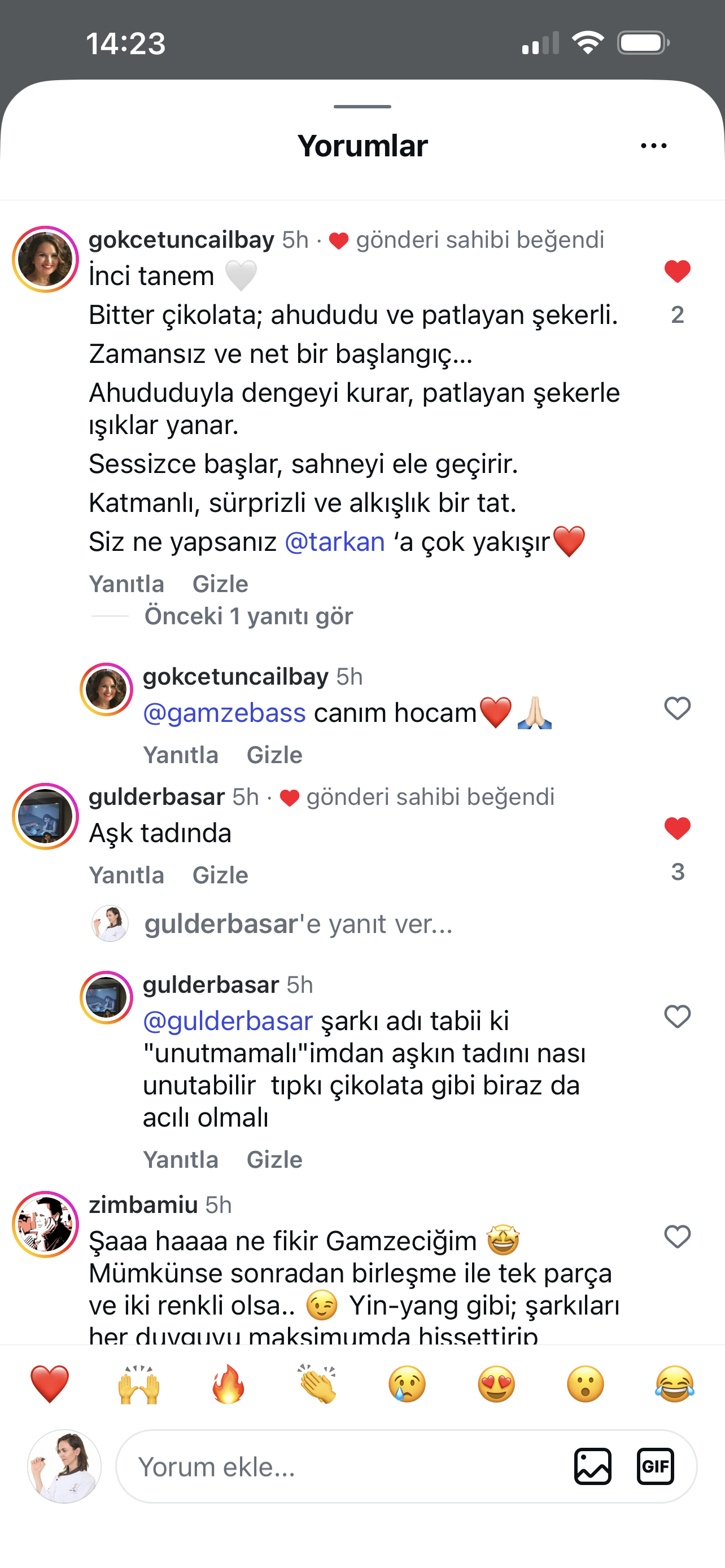This screenshot has height=1568, width=725.
Task: Attach a photo with the image icon
Action: click(x=592, y=1466)
